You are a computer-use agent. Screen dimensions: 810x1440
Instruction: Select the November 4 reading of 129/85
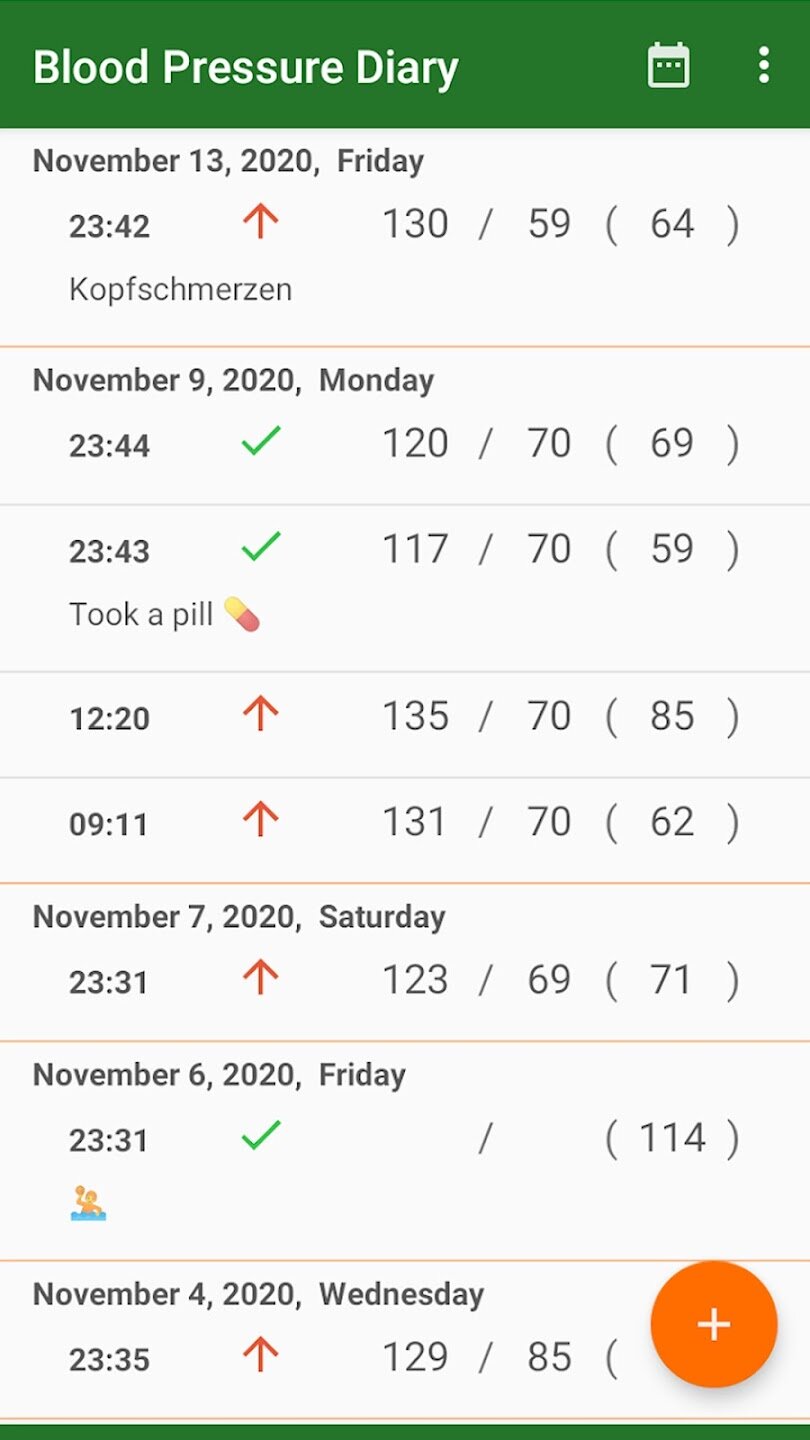point(405,1358)
